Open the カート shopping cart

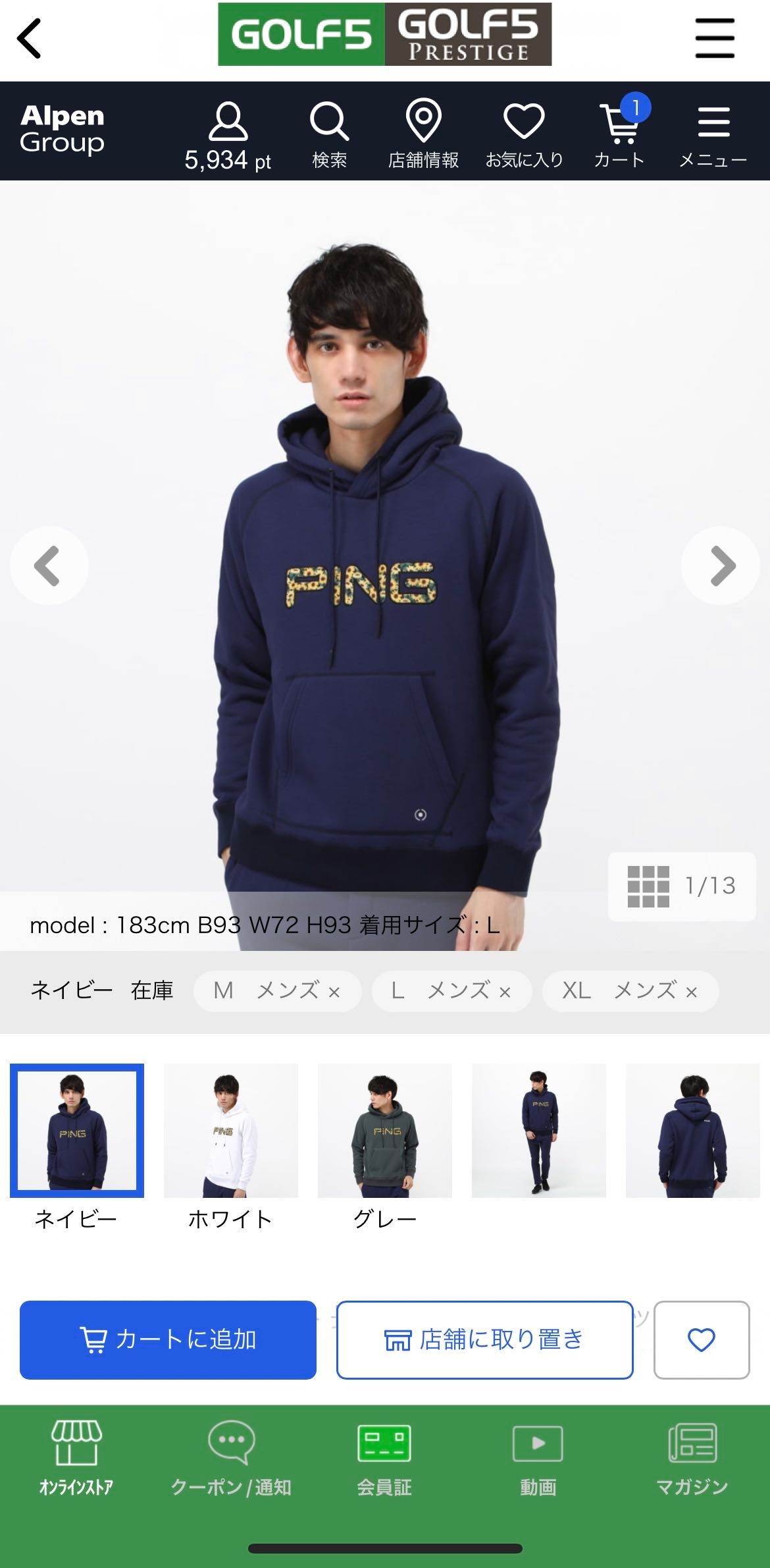[x=620, y=135]
